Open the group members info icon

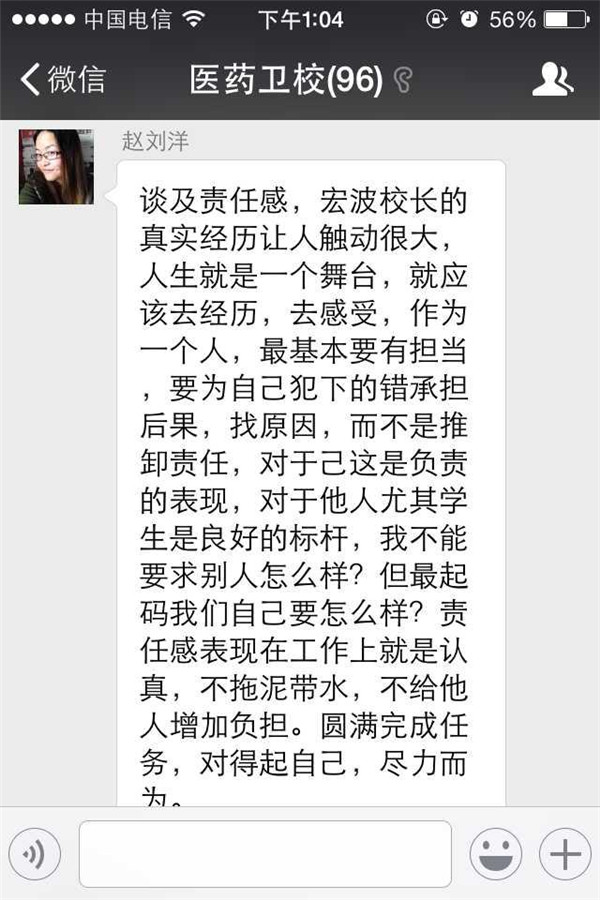pyautogui.click(x=552, y=80)
